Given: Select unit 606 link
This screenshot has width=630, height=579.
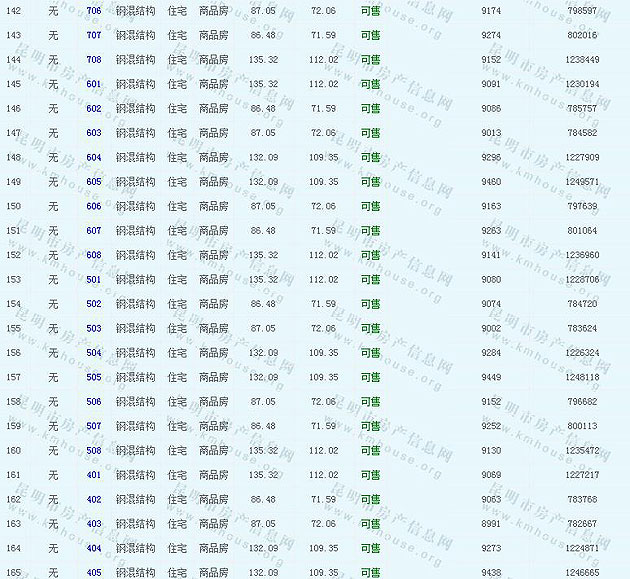Looking at the screenshot, I should pyautogui.click(x=94, y=206).
